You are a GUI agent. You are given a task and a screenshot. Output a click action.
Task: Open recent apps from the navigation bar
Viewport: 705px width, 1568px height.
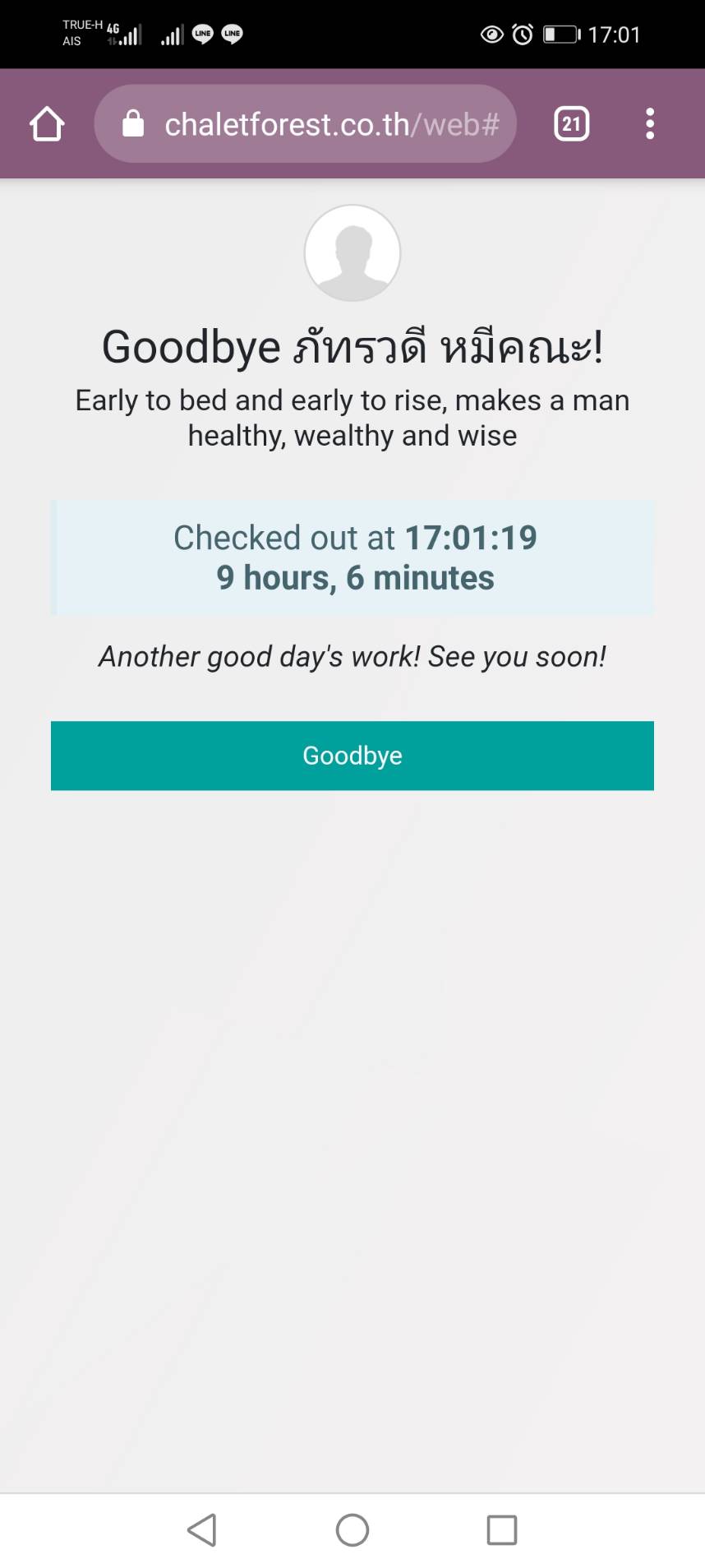(502, 1530)
